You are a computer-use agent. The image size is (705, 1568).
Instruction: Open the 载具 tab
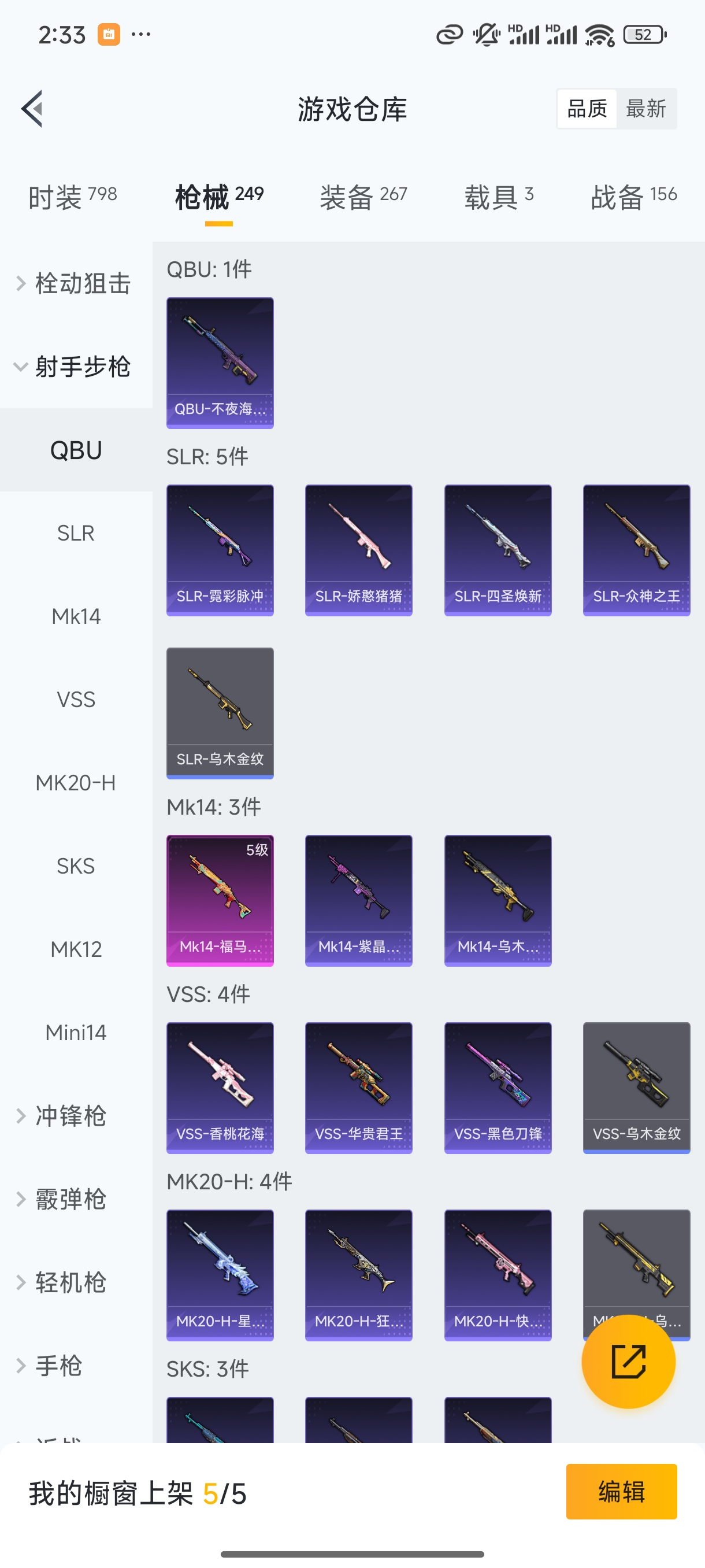(x=499, y=197)
